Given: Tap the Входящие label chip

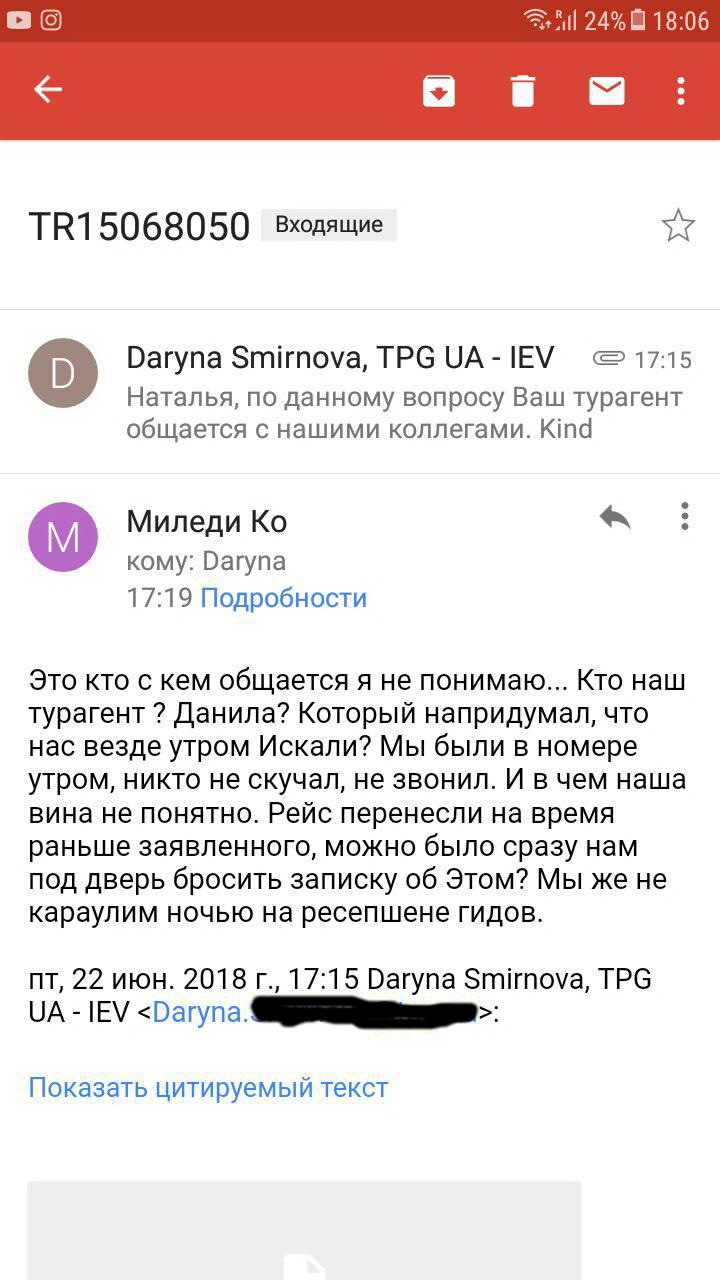Looking at the screenshot, I should coord(328,225).
